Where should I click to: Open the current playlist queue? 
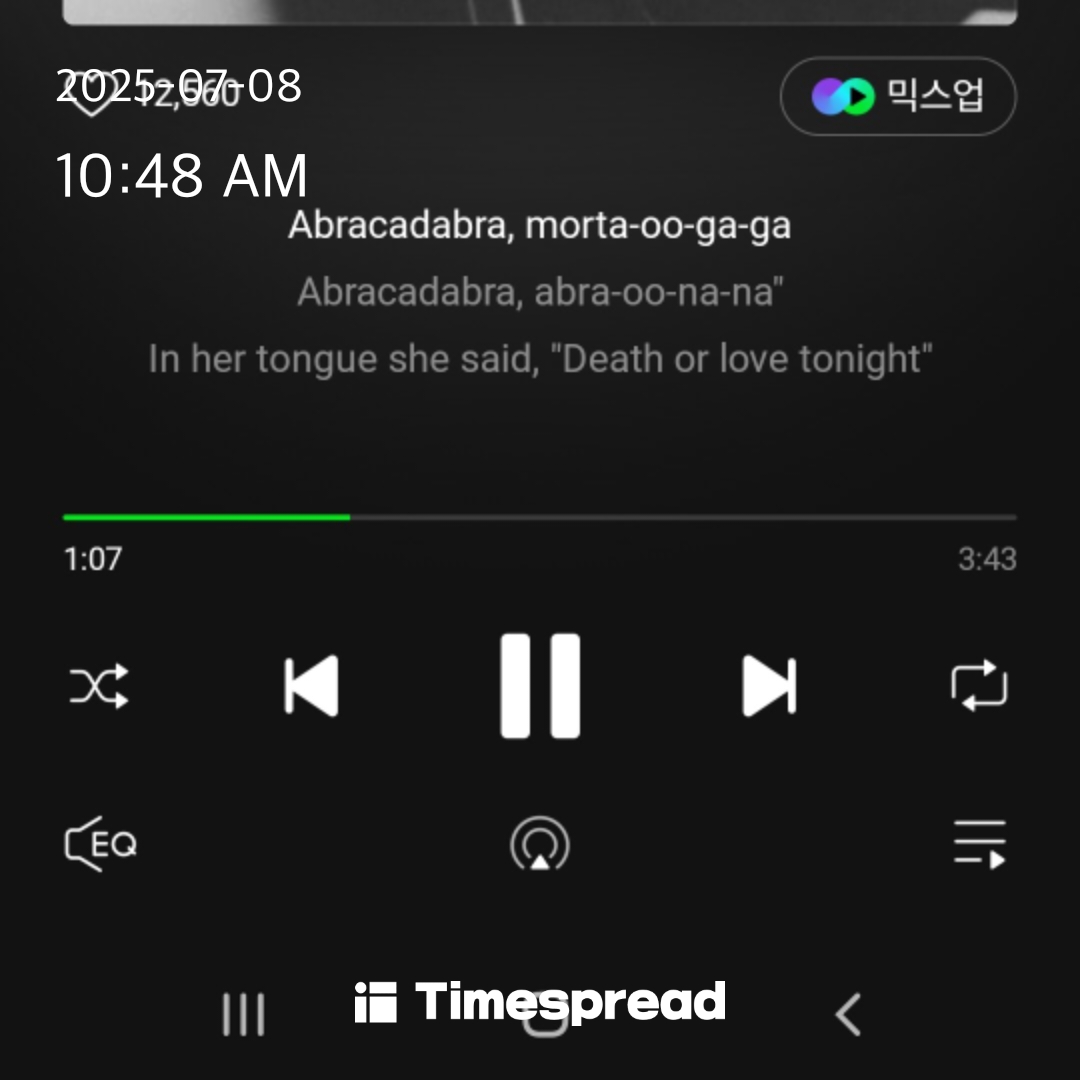tap(979, 845)
